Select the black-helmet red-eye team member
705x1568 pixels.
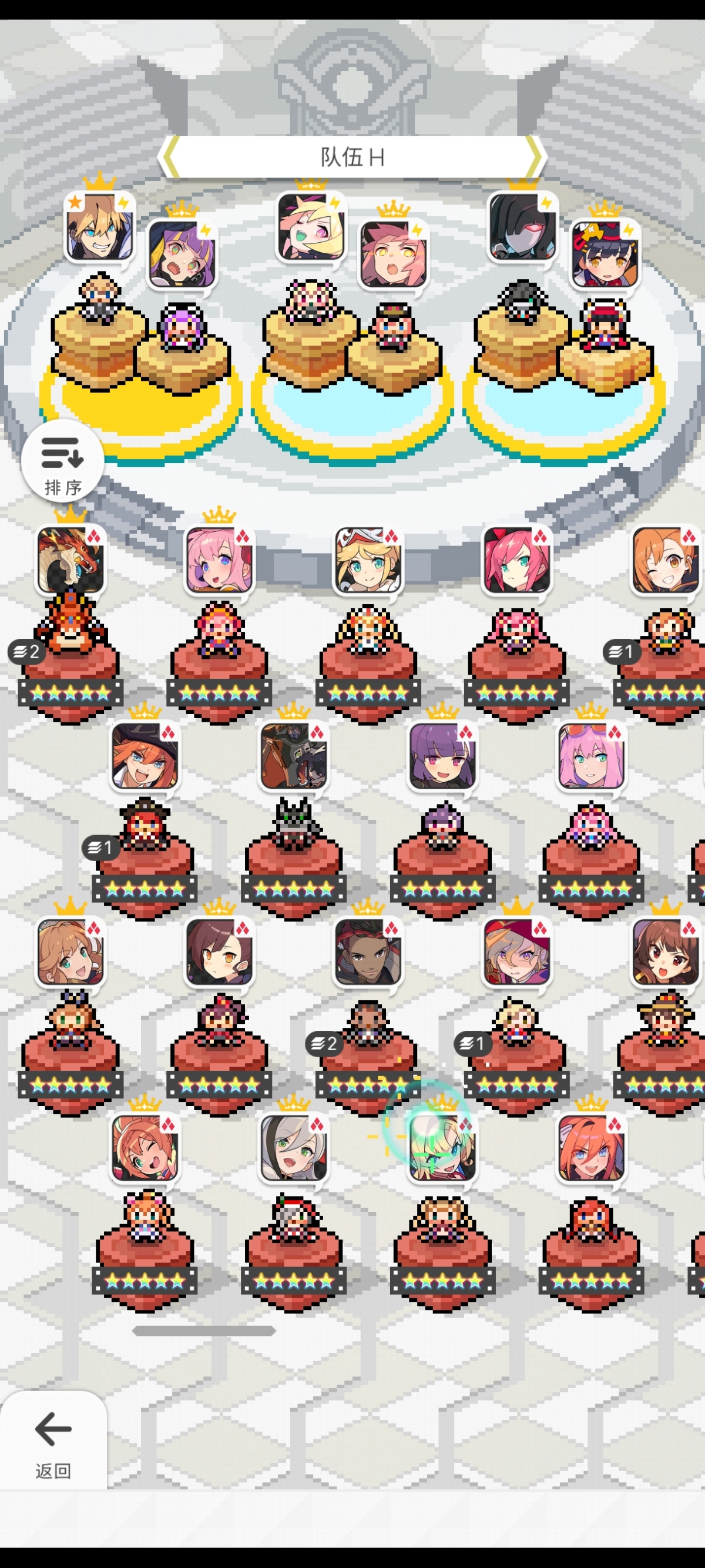tap(522, 227)
